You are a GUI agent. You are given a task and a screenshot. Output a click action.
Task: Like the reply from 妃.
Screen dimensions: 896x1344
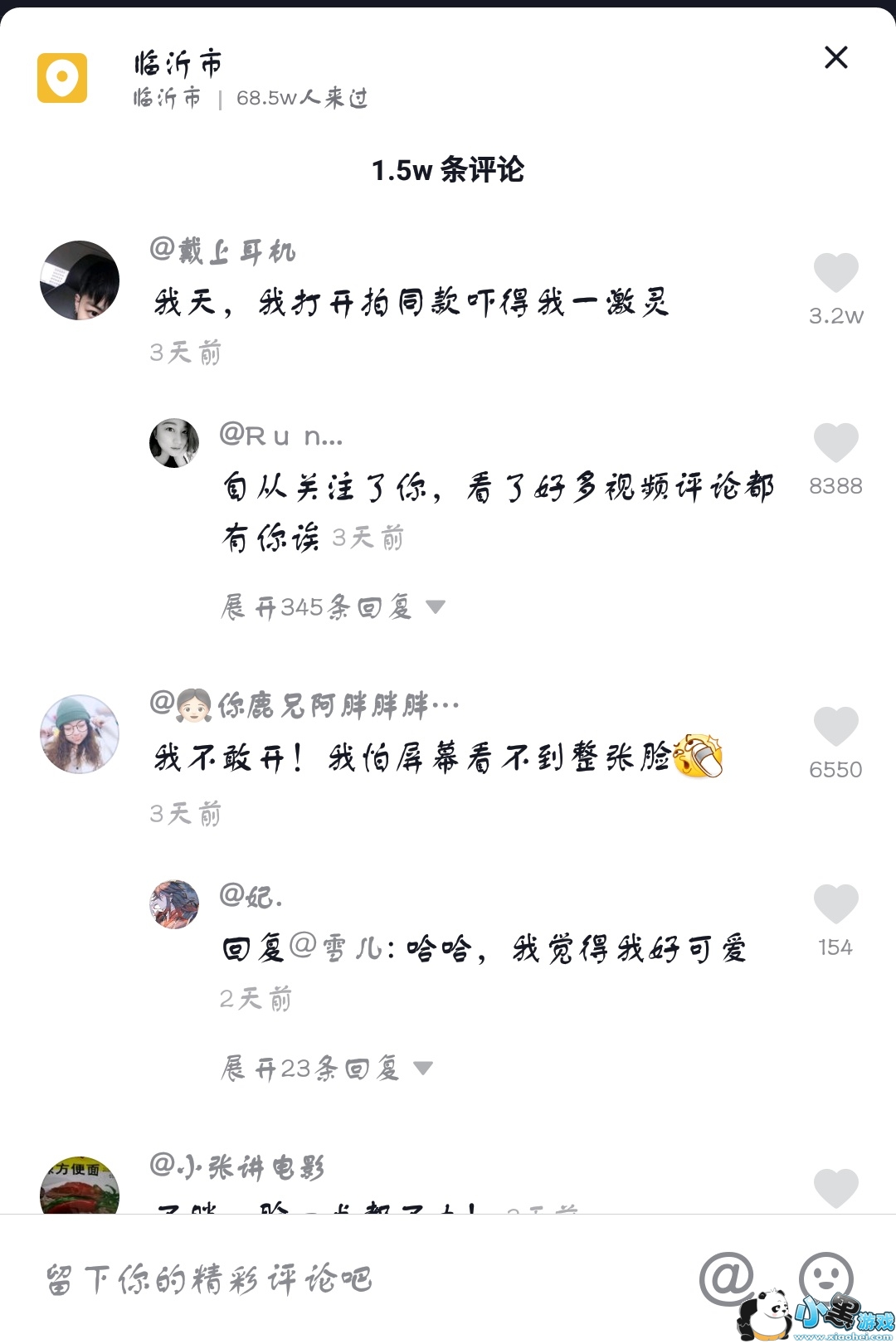click(835, 904)
